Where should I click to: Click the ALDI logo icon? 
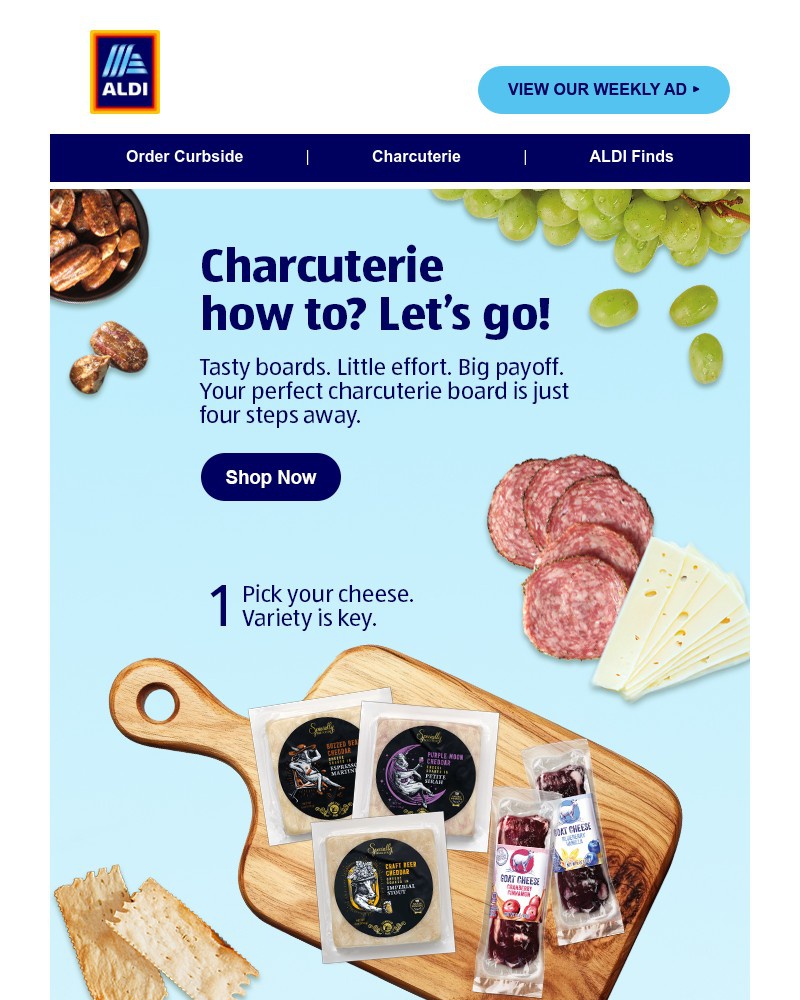point(124,70)
